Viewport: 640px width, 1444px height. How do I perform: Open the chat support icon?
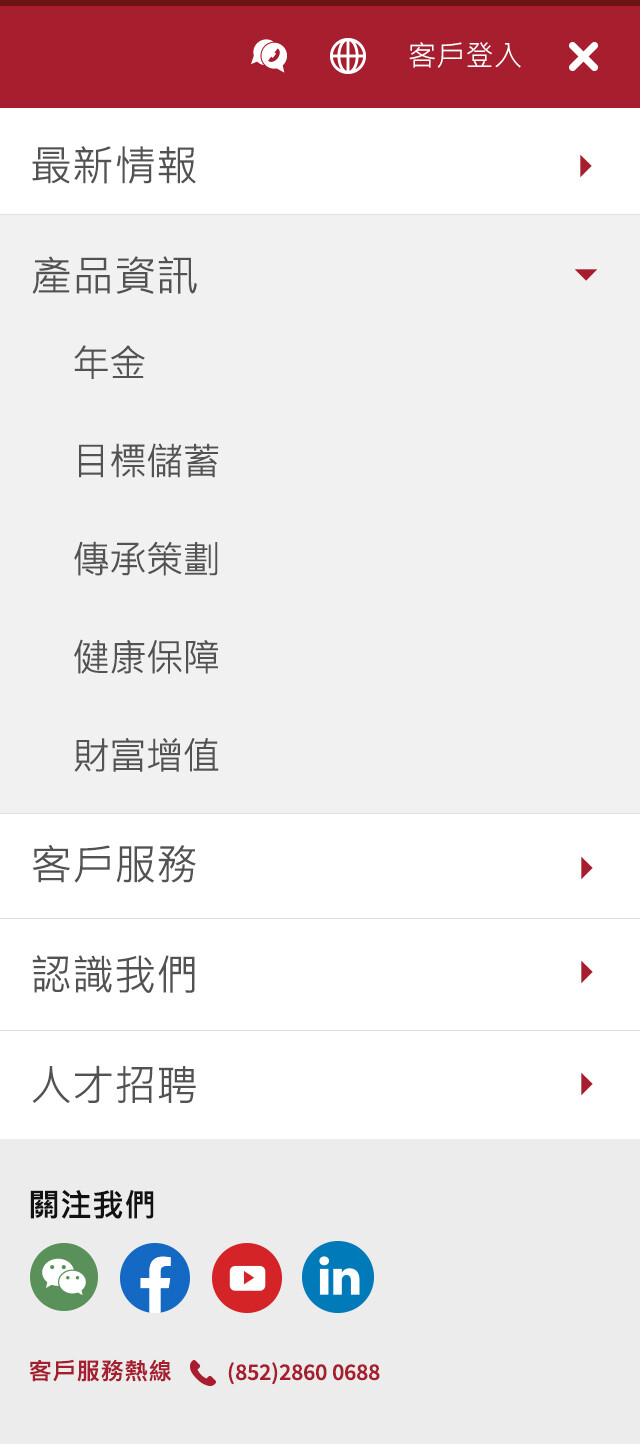pos(269,55)
